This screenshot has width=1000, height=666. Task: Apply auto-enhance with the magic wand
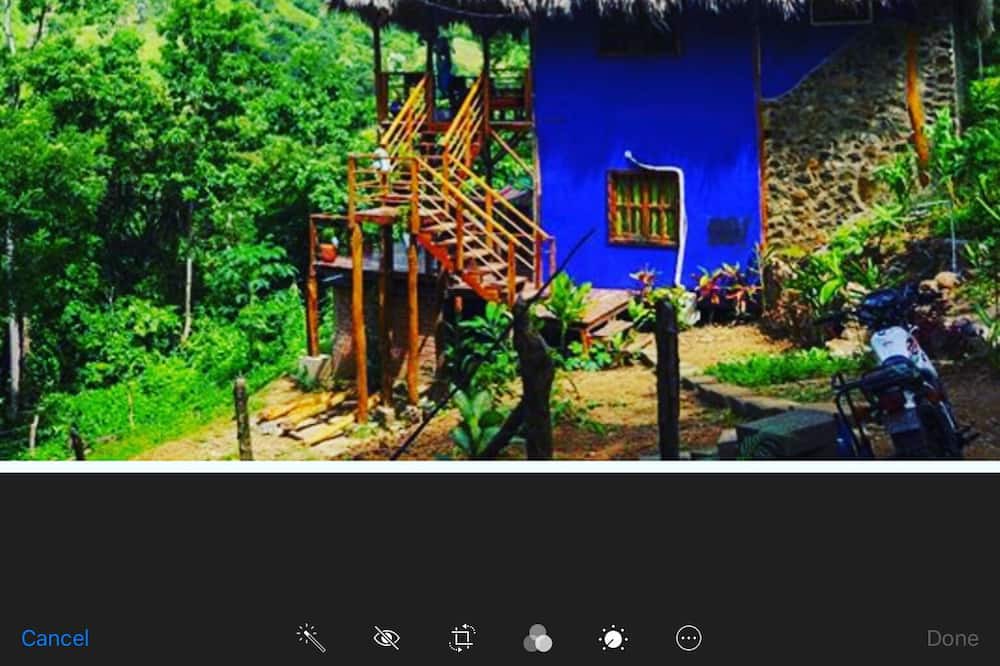pyautogui.click(x=311, y=638)
